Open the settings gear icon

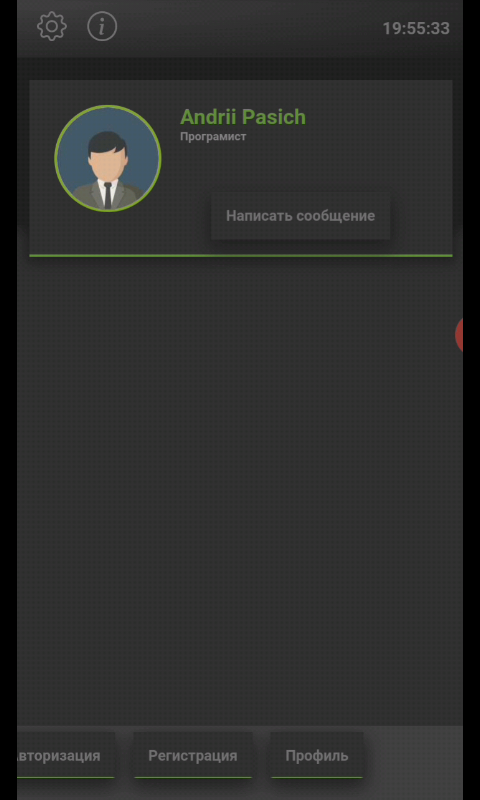52,27
